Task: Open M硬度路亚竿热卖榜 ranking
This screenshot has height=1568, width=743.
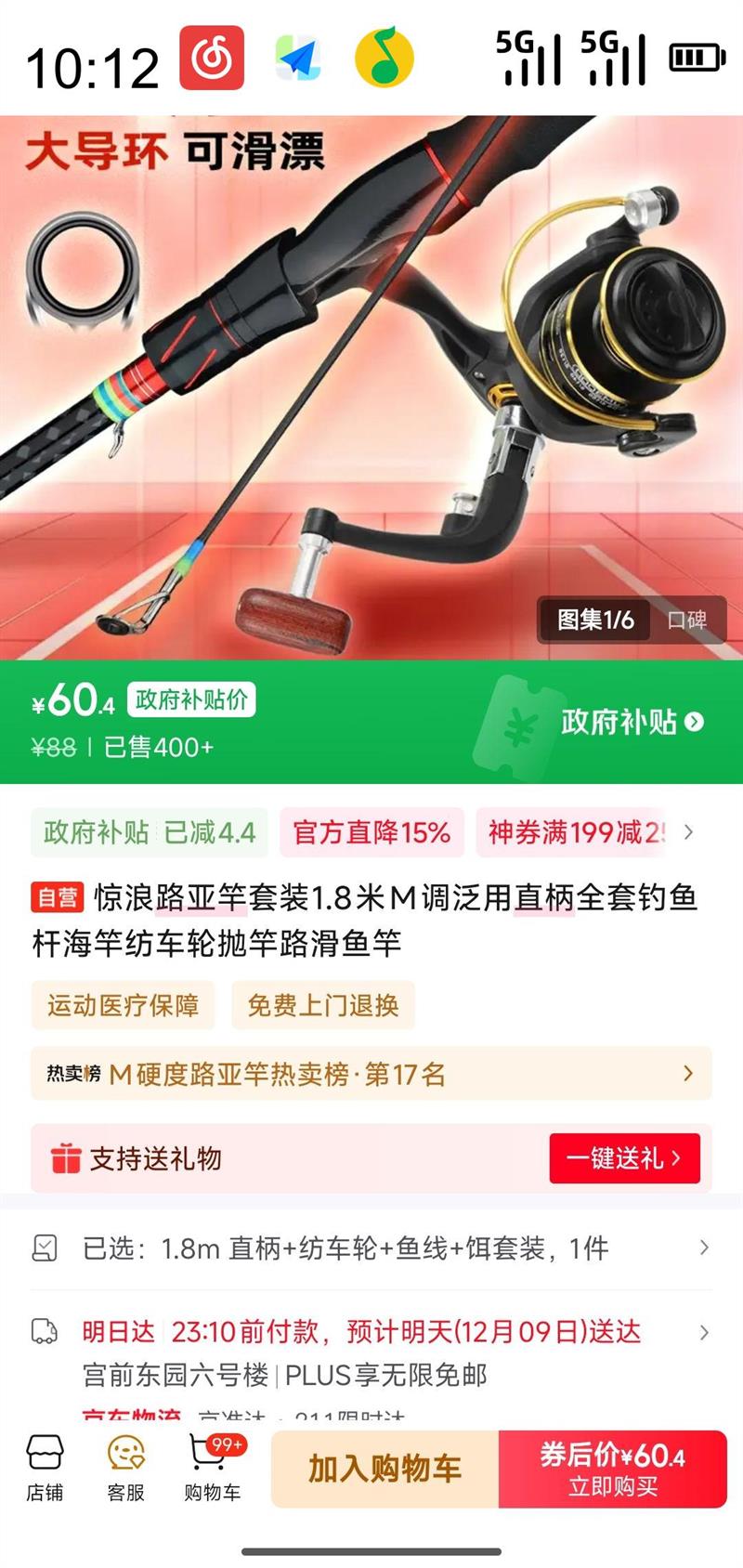Action: (371, 1074)
